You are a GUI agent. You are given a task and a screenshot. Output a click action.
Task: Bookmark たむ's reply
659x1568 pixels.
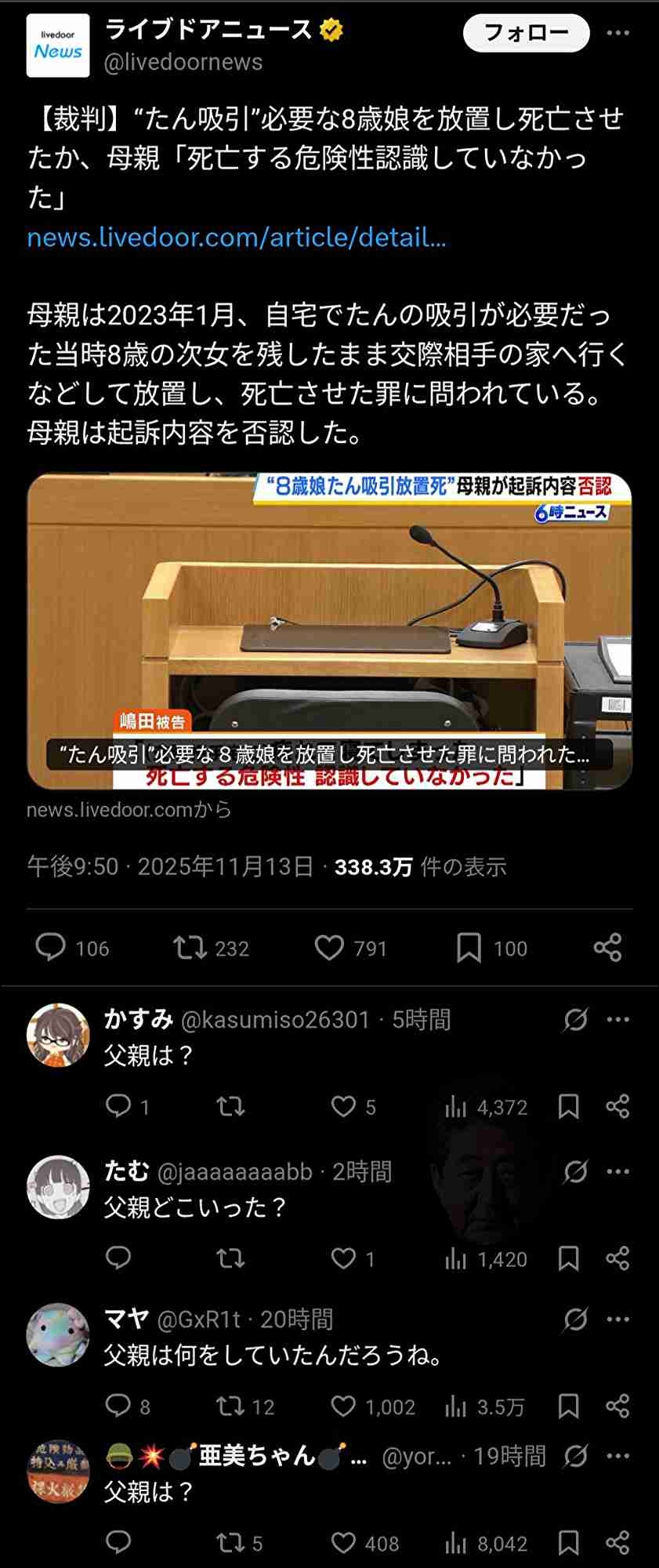pyautogui.click(x=568, y=1259)
